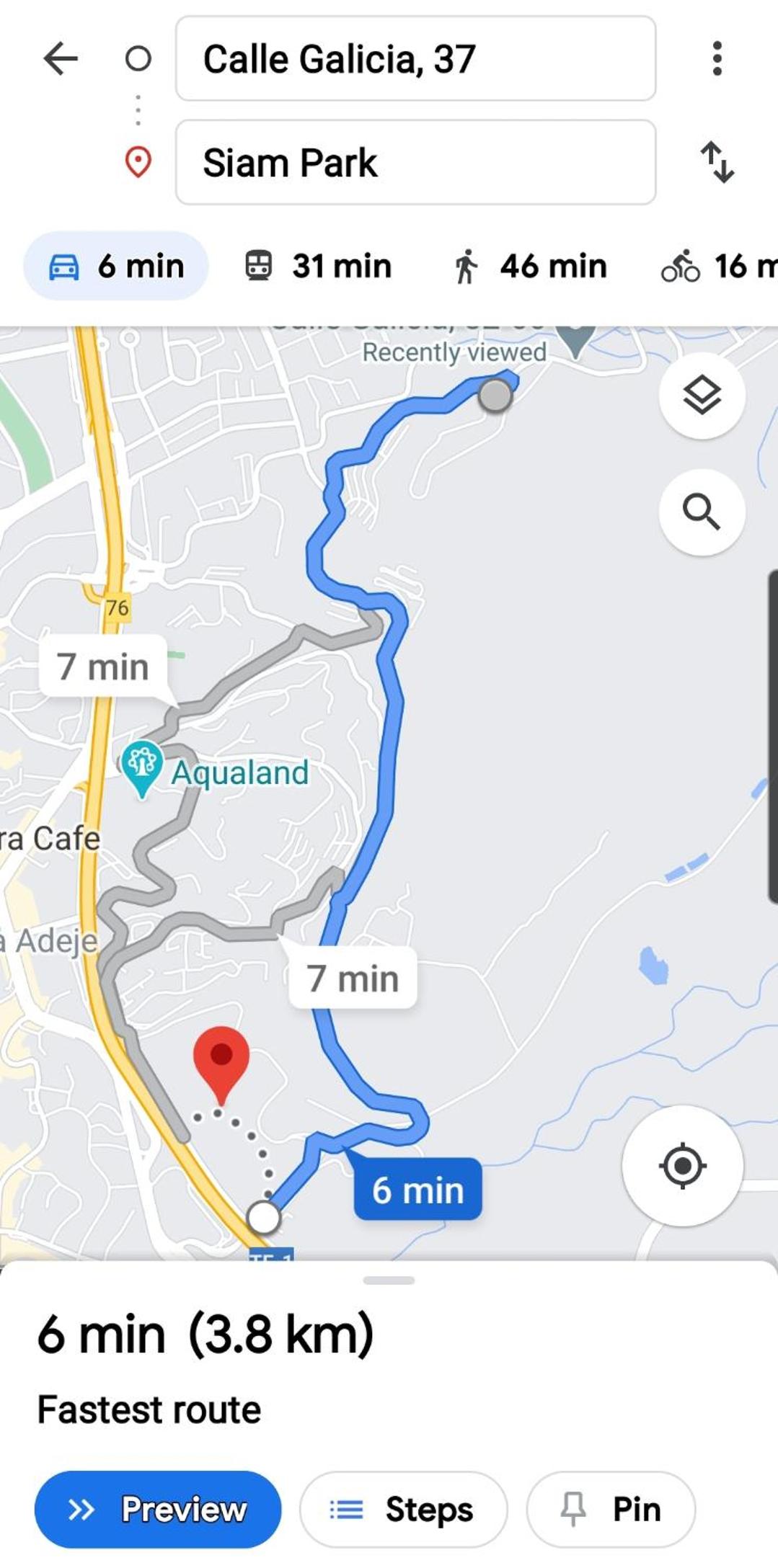
Task: Open the map layers button
Action: pyautogui.click(x=702, y=396)
